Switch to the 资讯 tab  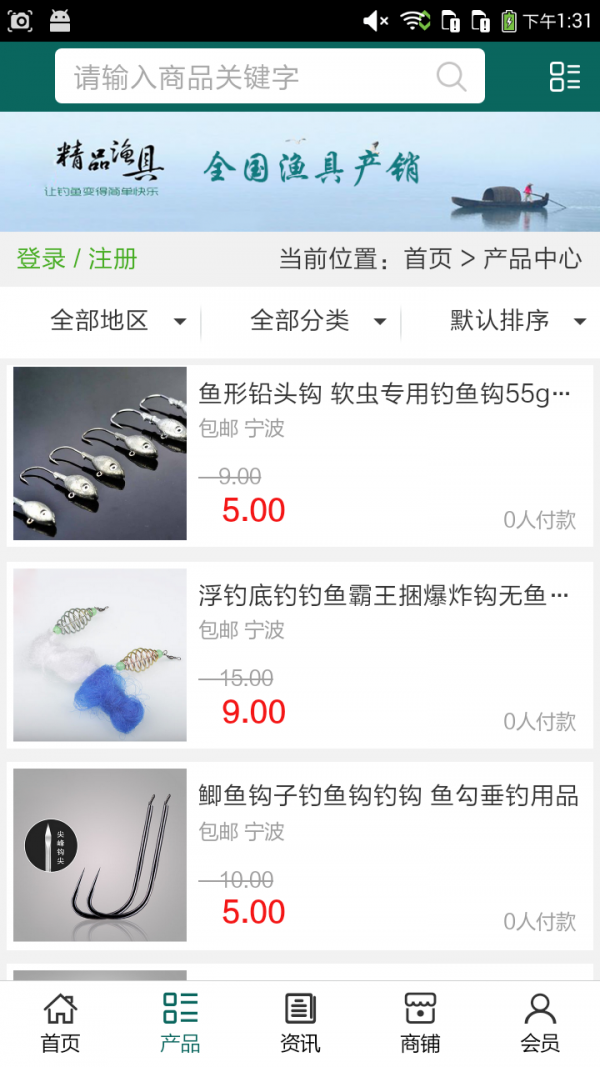(x=300, y=1022)
